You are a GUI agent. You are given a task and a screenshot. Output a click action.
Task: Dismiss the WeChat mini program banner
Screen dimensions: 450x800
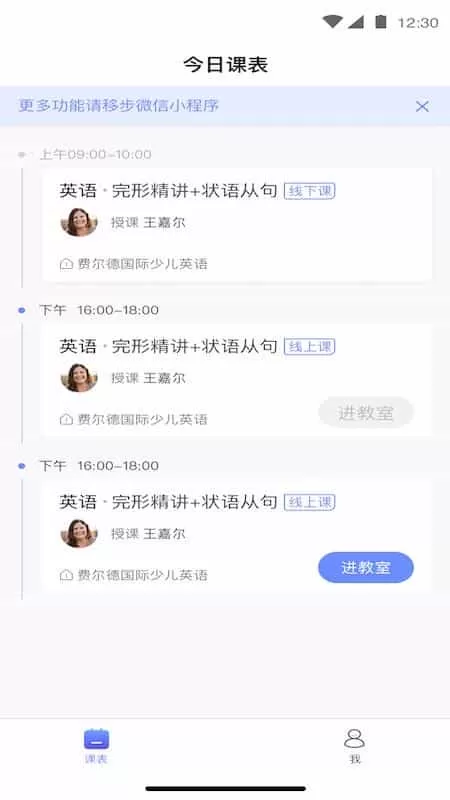[422, 106]
